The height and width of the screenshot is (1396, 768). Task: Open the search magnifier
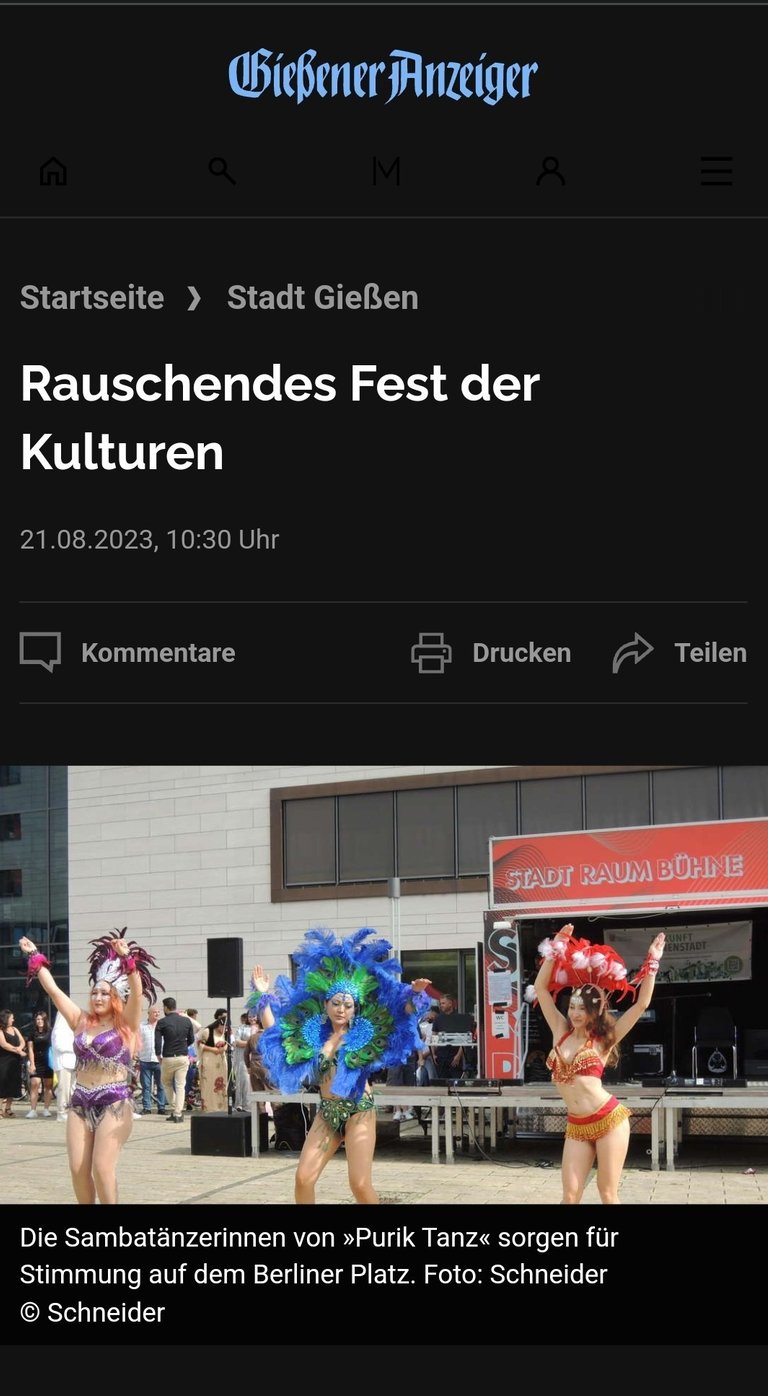[x=222, y=171]
